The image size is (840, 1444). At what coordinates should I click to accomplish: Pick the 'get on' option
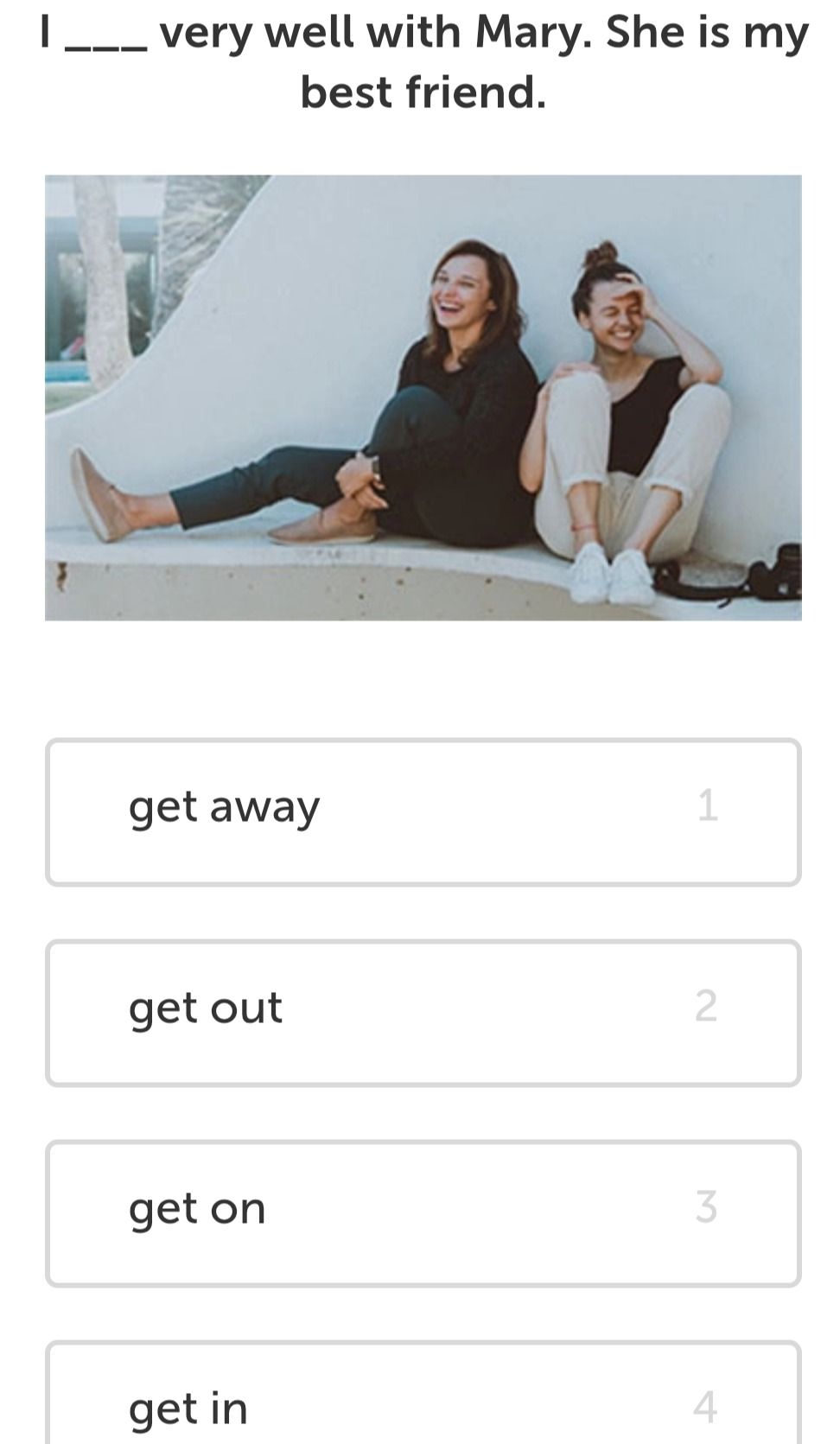[x=423, y=1213]
